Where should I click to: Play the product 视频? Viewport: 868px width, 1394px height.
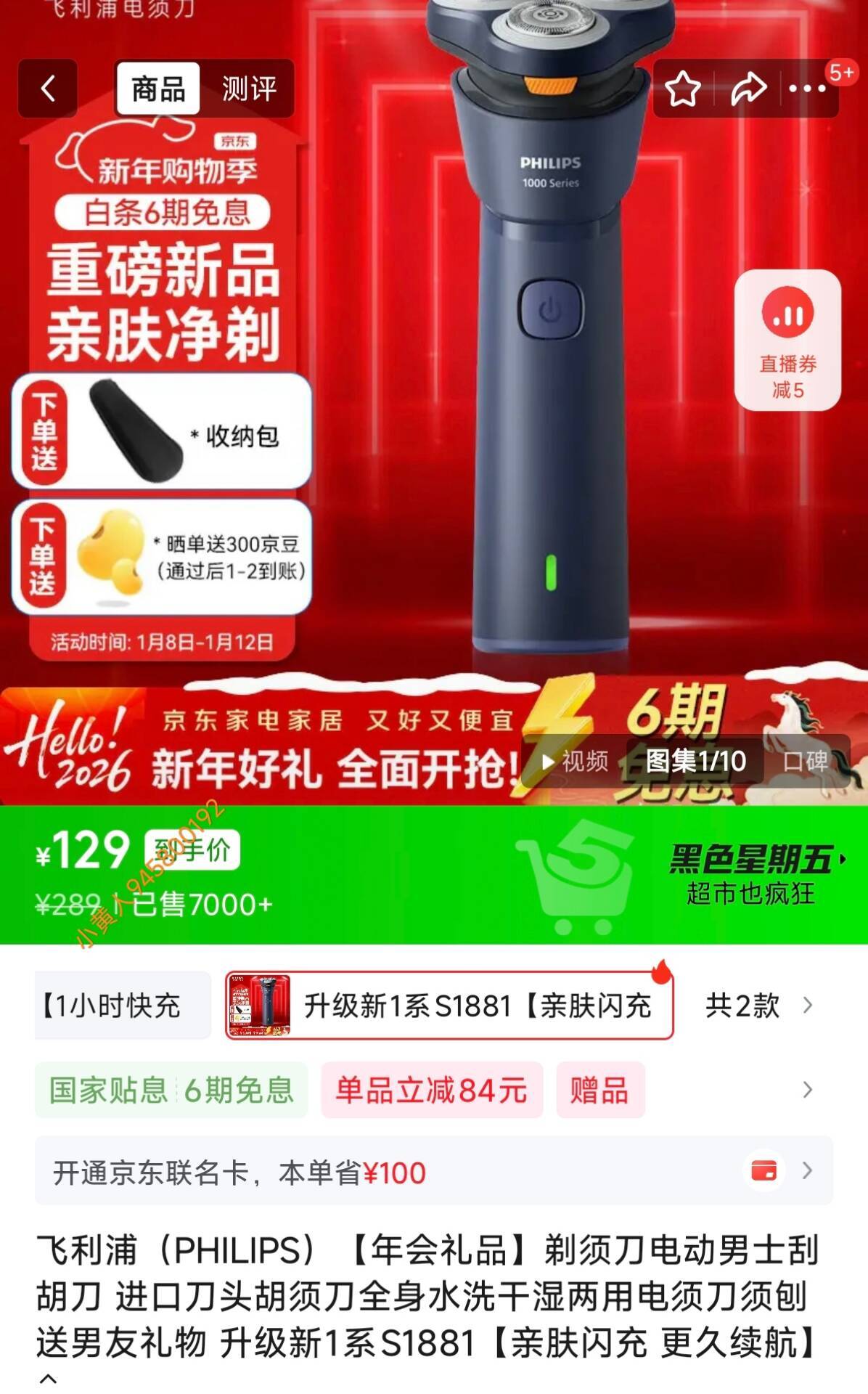click(x=575, y=761)
